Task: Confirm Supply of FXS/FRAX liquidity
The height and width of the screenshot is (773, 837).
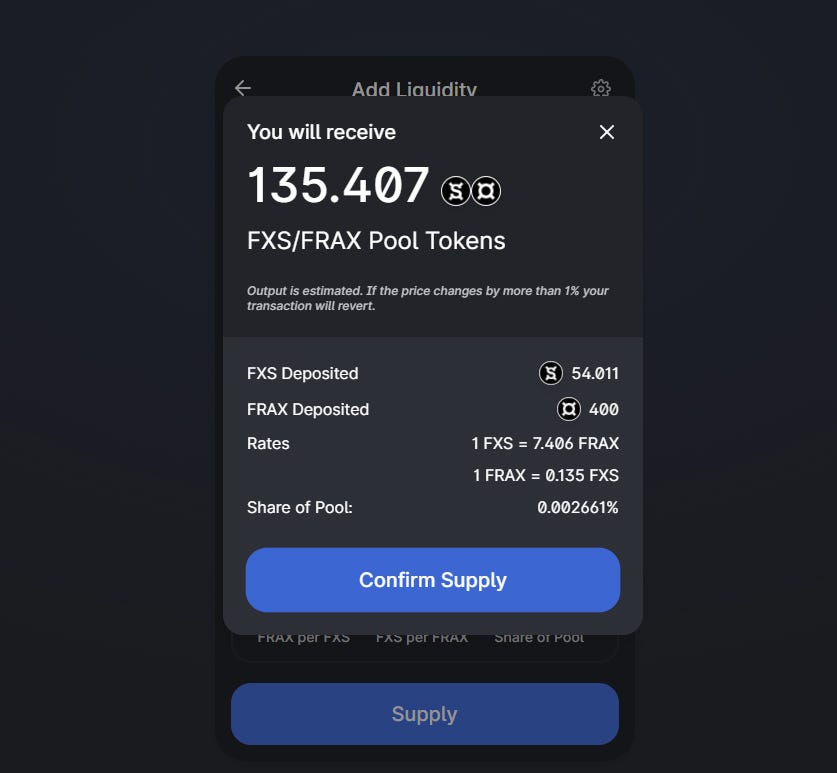Action: tap(432, 580)
